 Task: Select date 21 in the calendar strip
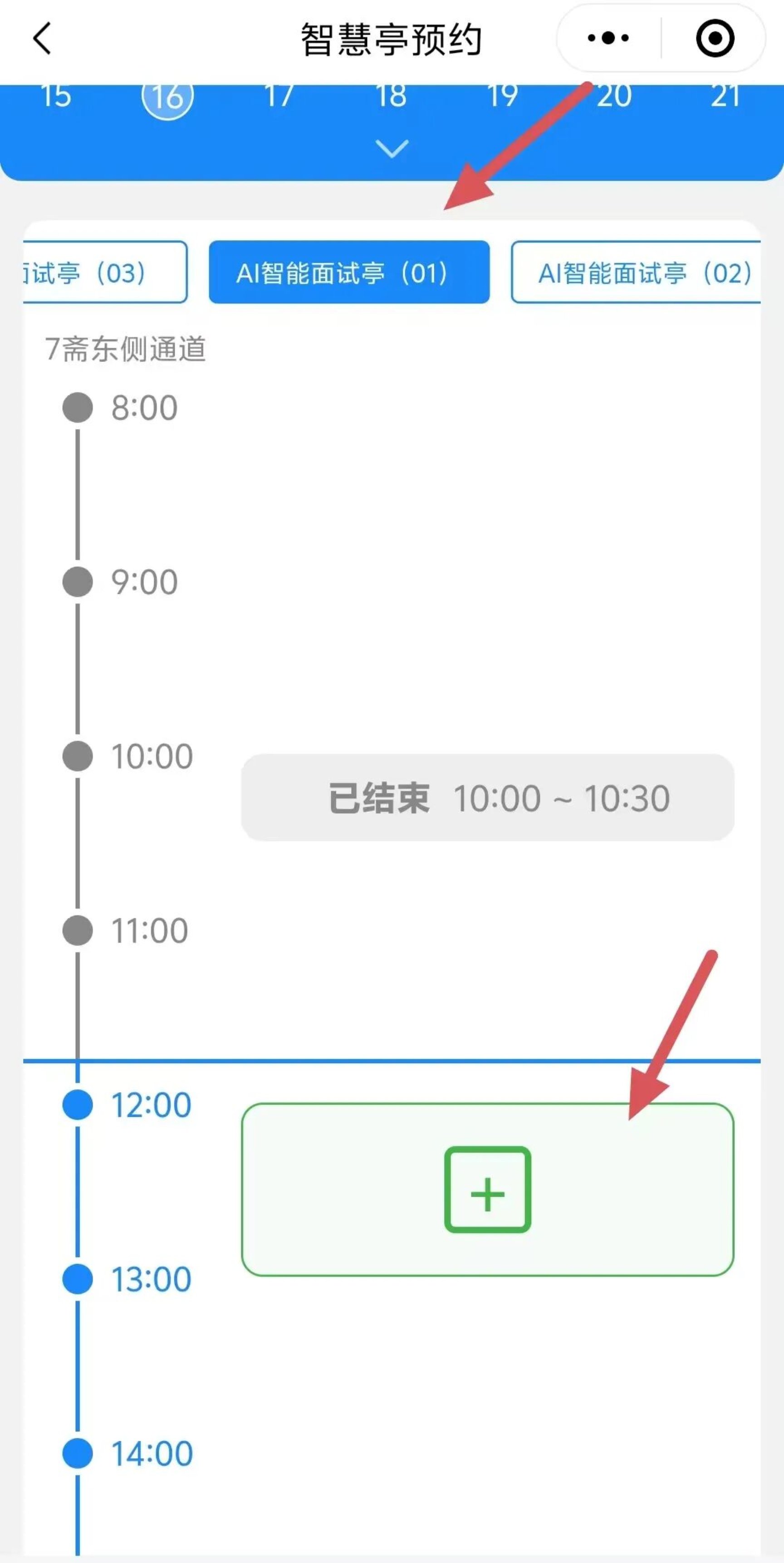pos(726,96)
